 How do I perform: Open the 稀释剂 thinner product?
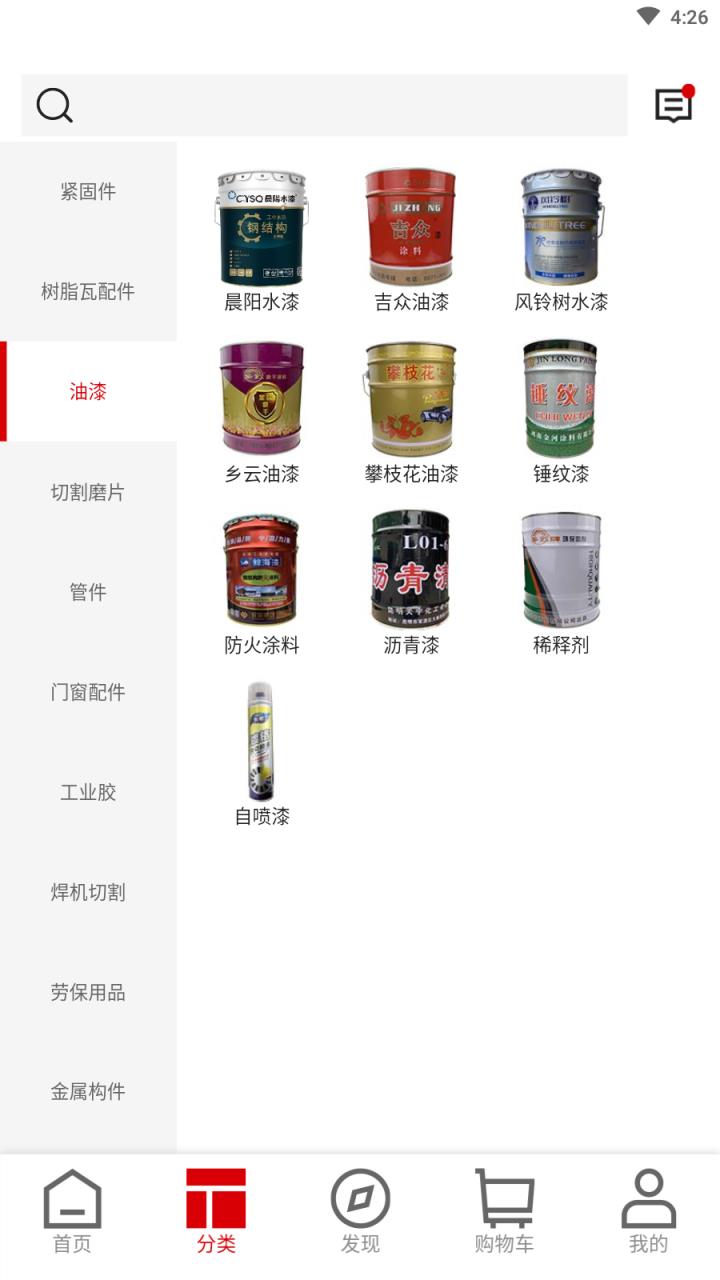[562, 570]
